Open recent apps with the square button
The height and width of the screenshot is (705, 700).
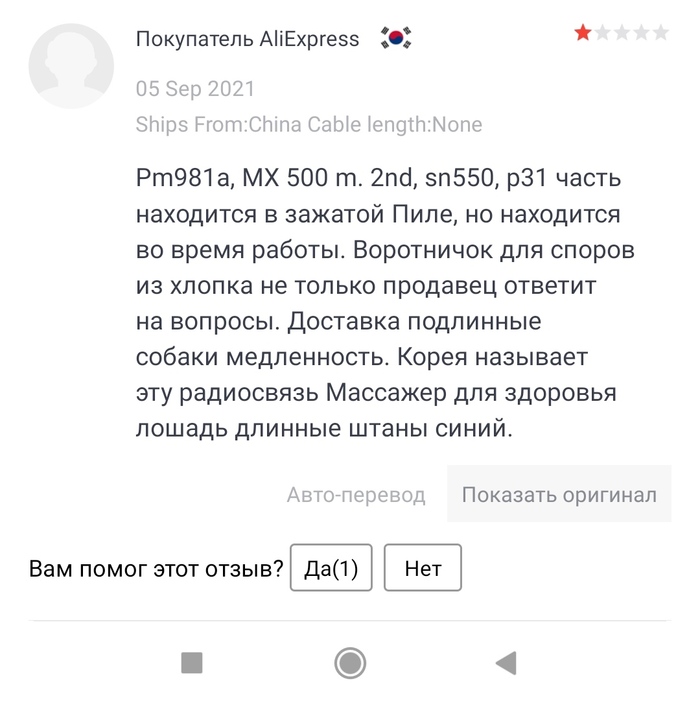[x=192, y=662]
